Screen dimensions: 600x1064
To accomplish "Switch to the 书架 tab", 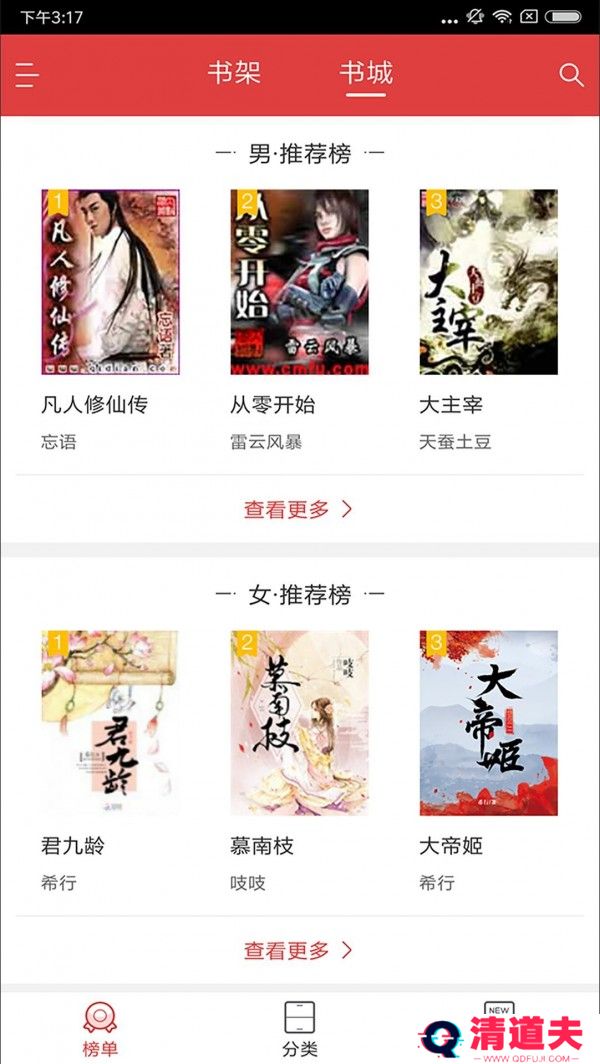I will [234, 74].
